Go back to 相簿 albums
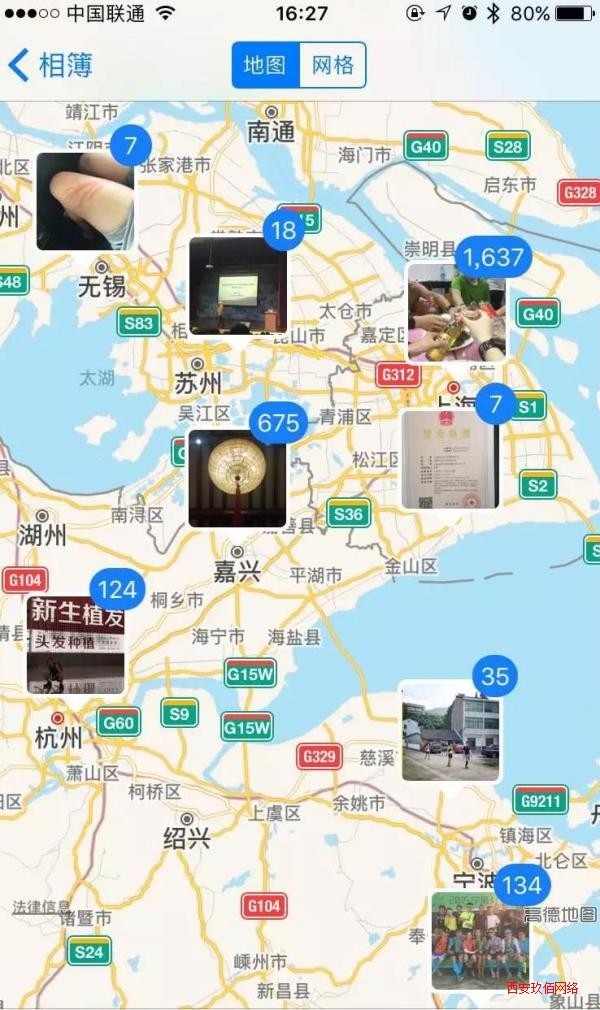Image resolution: width=600 pixels, height=1010 pixels. pos(50,65)
